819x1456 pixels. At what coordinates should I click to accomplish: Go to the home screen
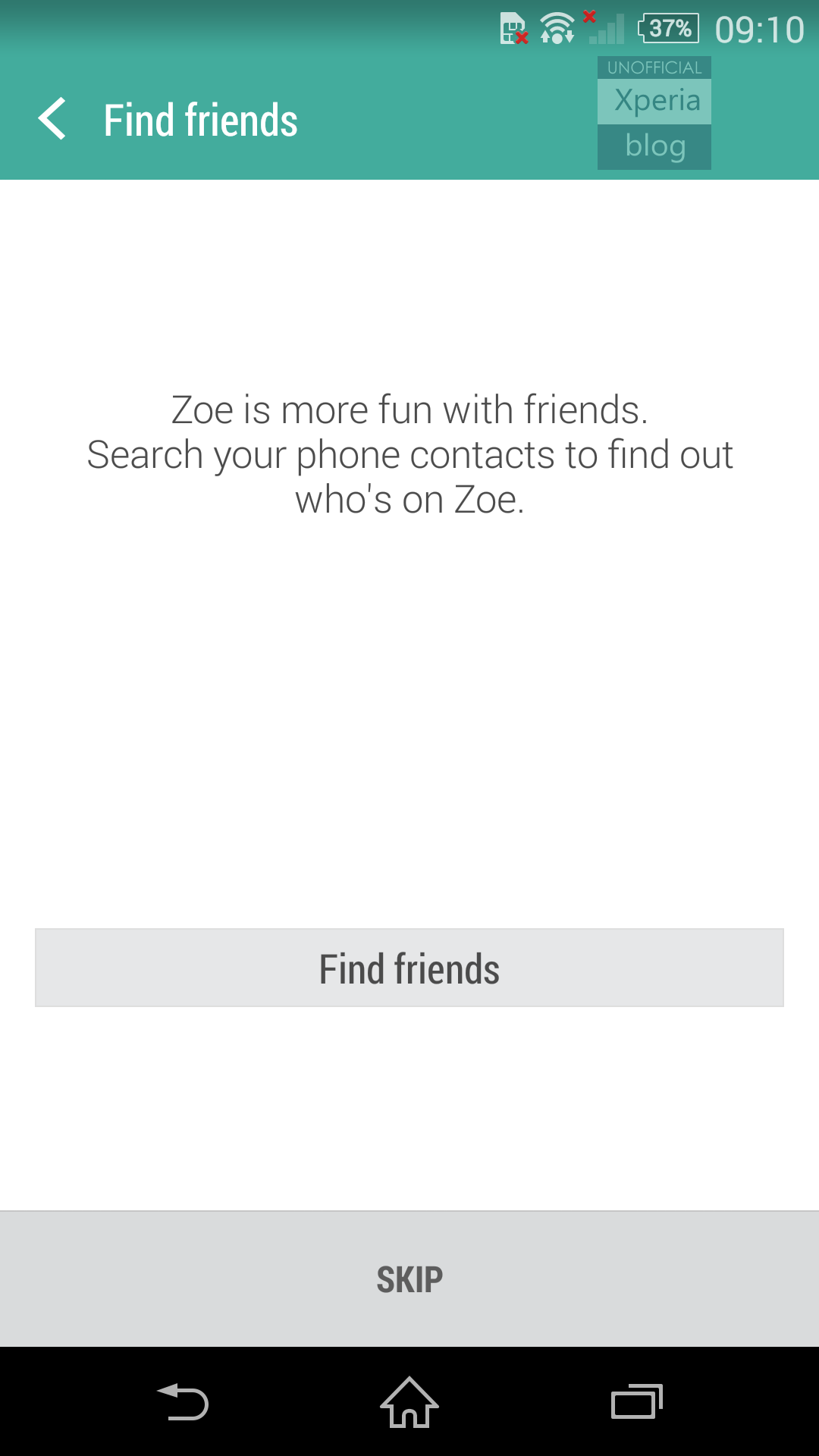(x=409, y=1402)
